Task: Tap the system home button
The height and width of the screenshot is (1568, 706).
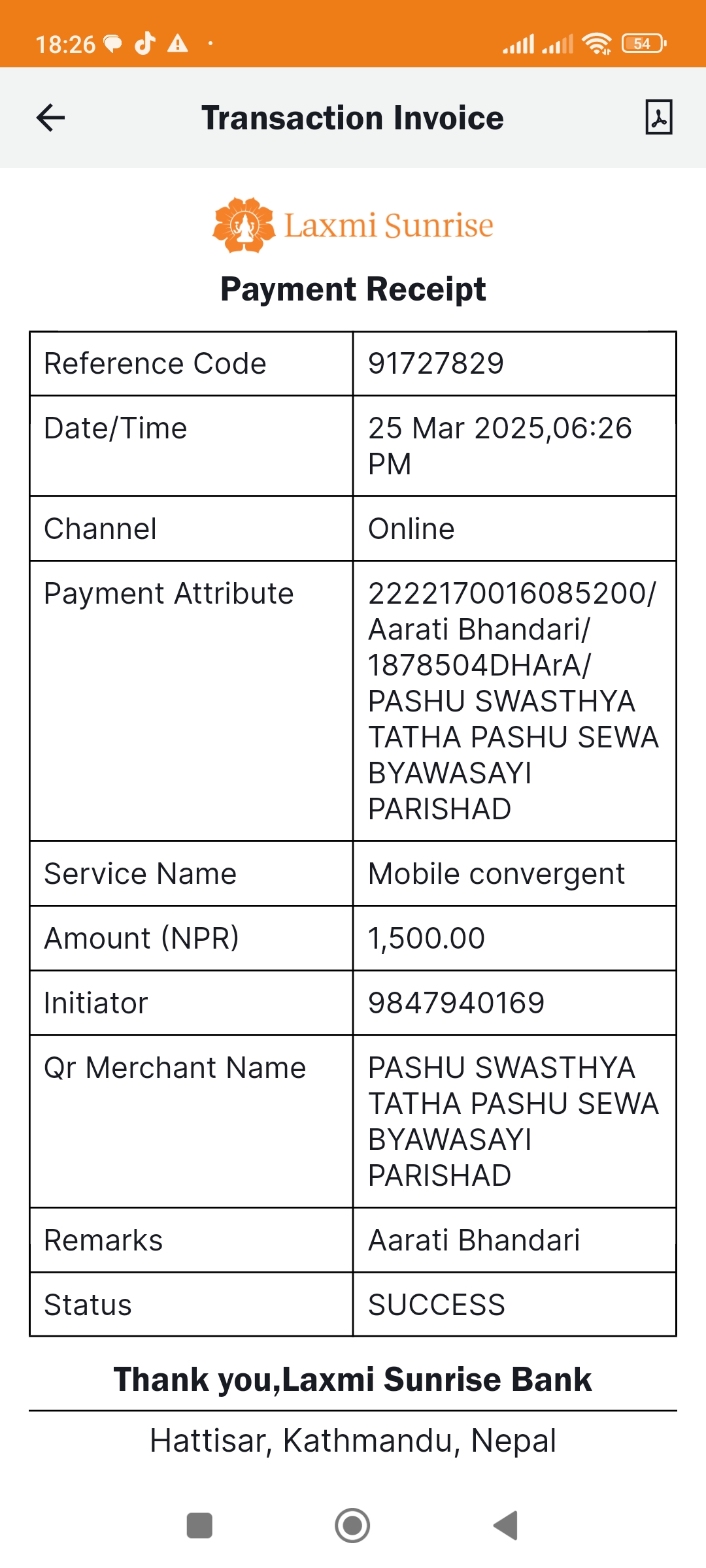Action: [352, 1526]
